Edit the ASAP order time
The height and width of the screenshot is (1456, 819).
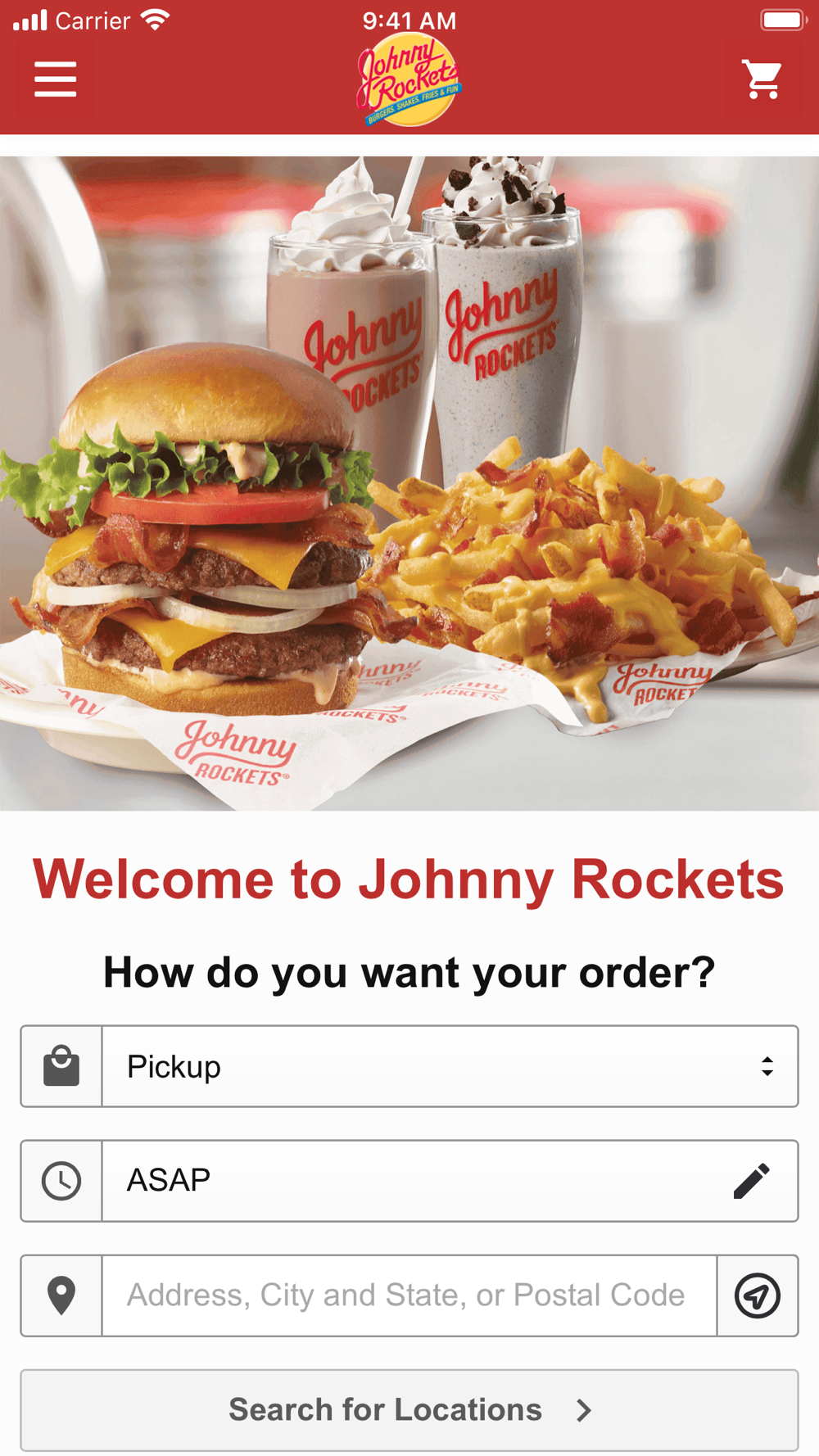pyautogui.click(x=750, y=1181)
